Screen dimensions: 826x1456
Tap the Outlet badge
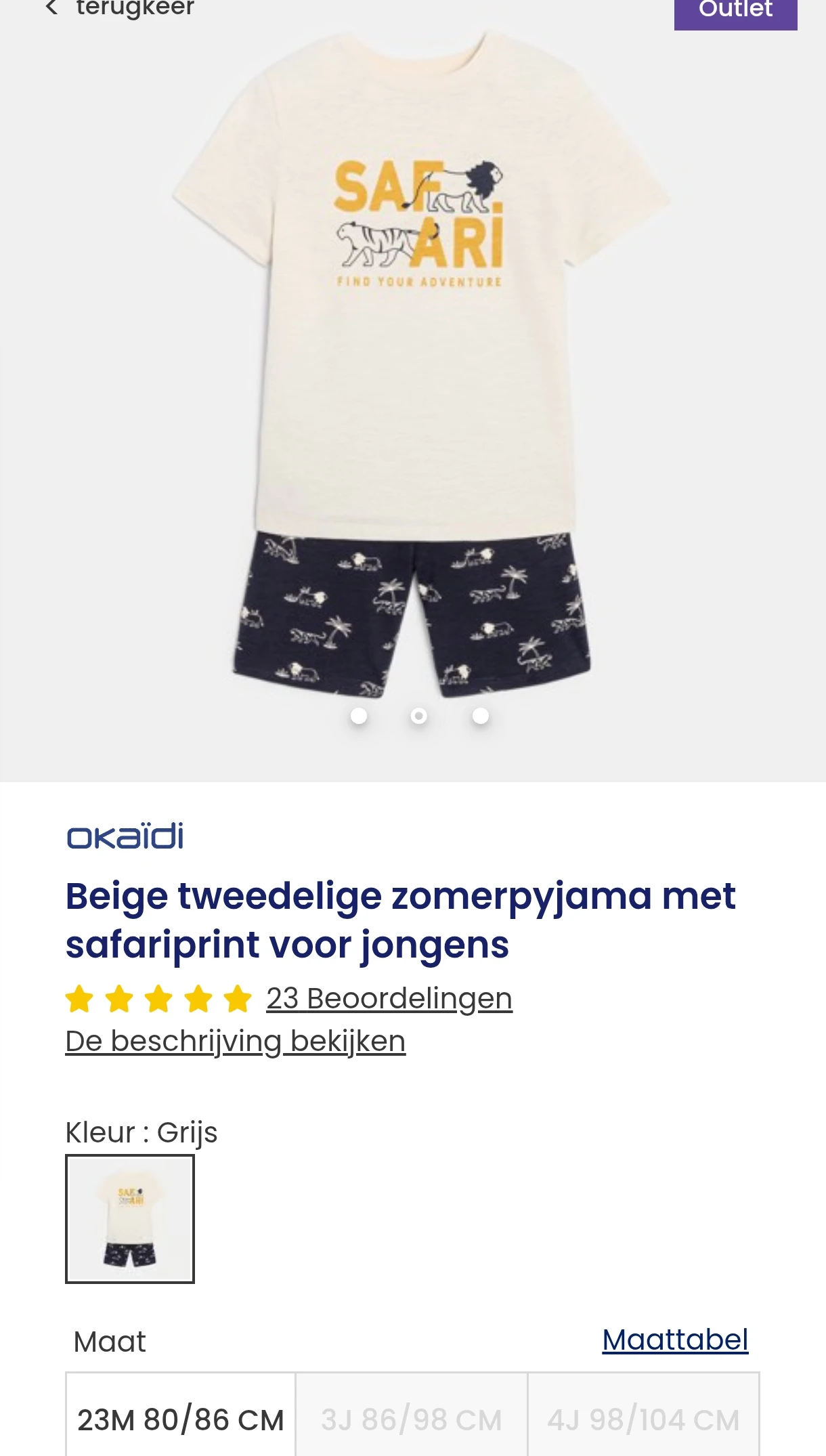pos(735,11)
